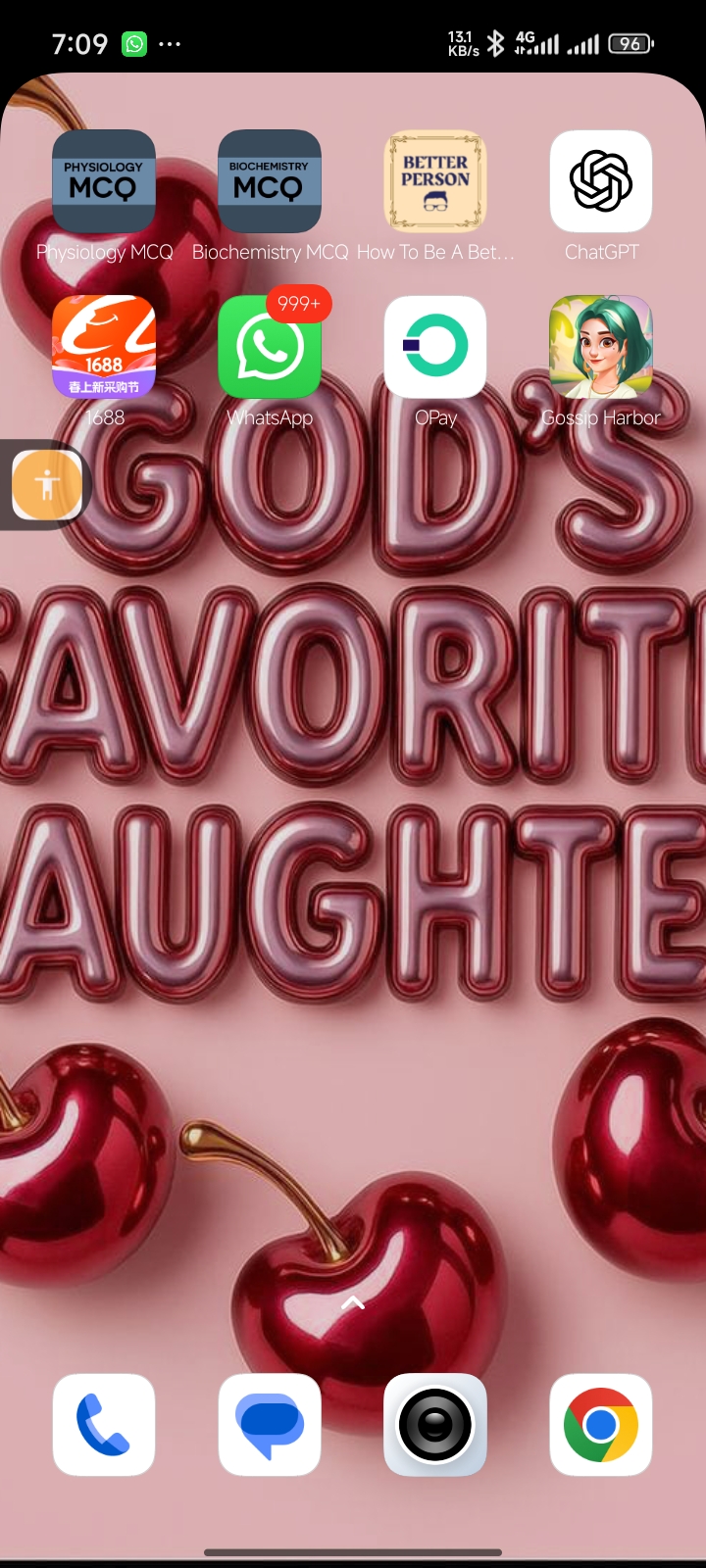Viewport: 706px width, 1568px height.
Task: Launch the OPay app
Action: (435, 347)
